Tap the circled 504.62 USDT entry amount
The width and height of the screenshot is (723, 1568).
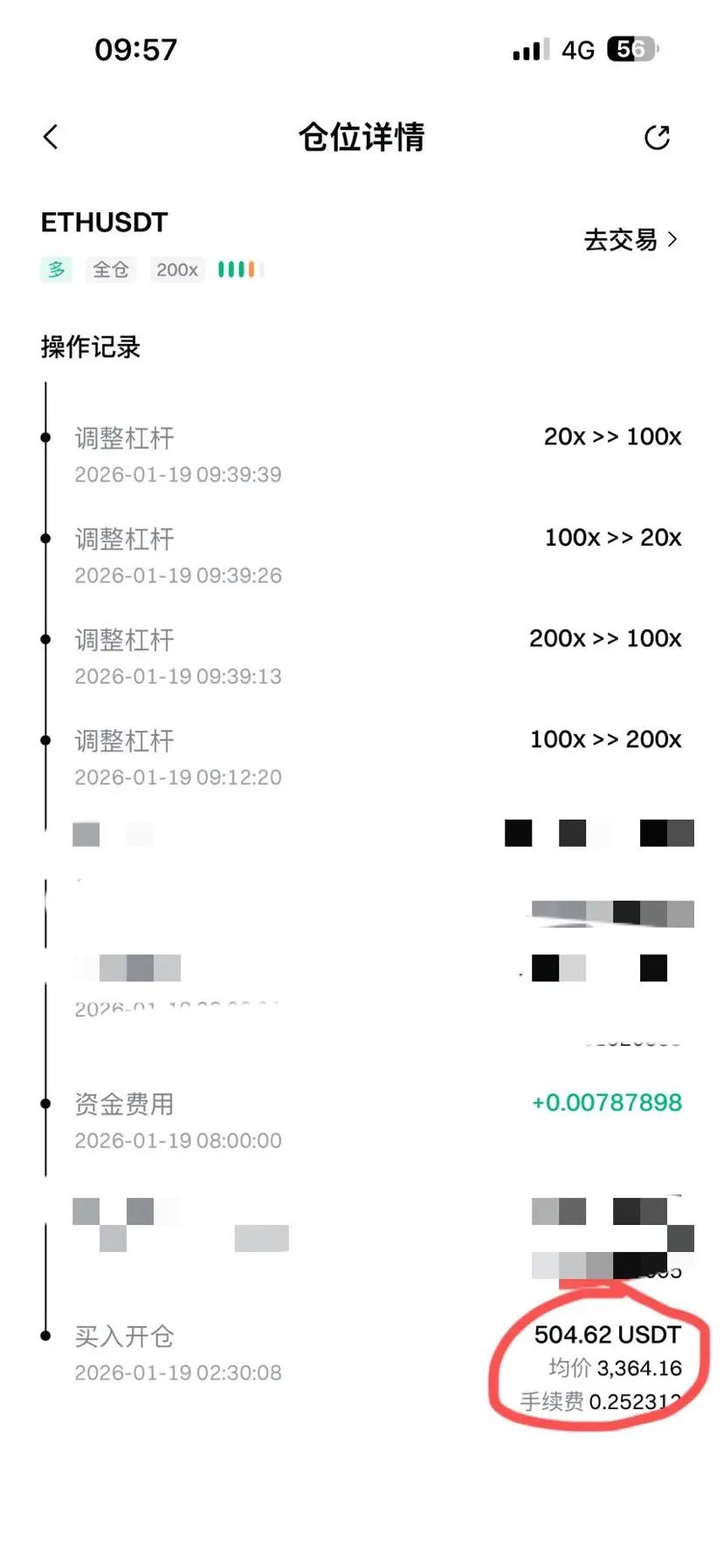point(609,1334)
